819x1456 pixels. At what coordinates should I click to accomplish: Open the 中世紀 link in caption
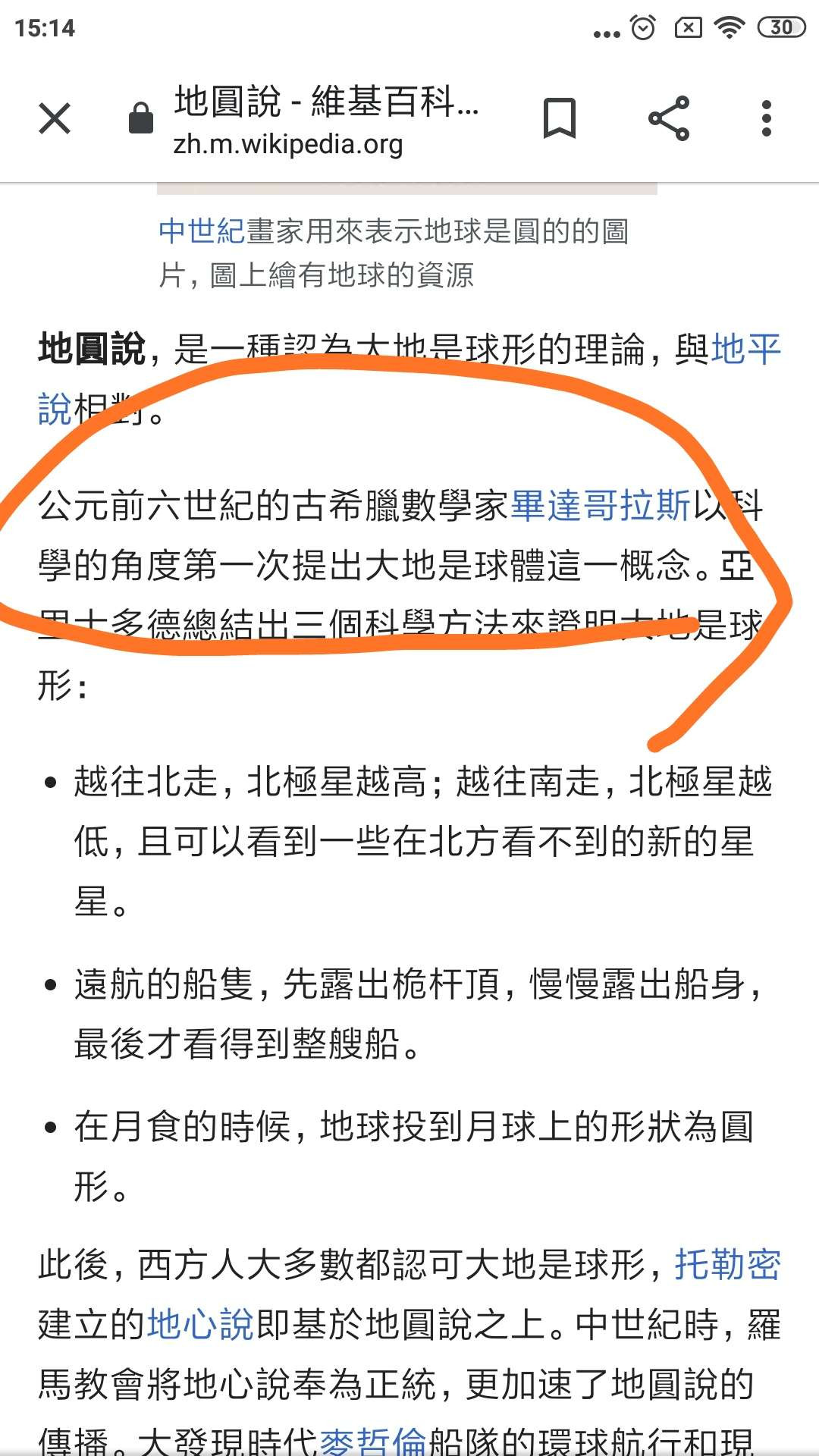202,231
